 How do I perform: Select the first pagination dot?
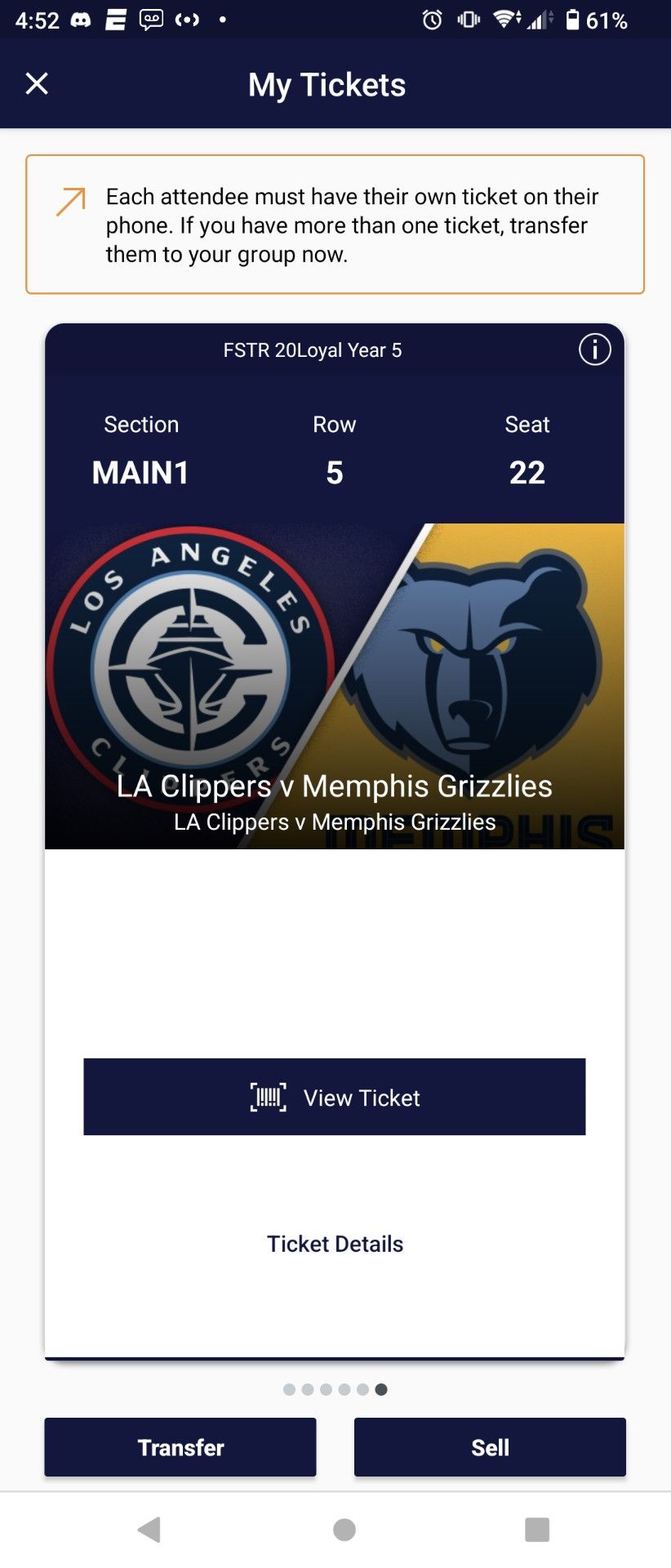click(290, 1388)
